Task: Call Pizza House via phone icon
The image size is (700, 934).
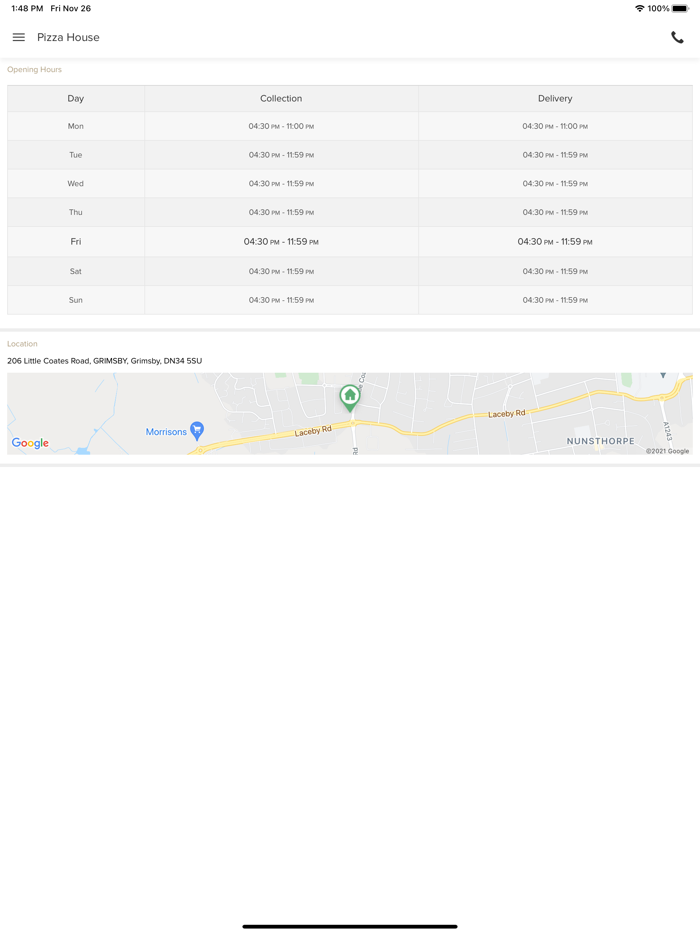Action: [677, 38]
